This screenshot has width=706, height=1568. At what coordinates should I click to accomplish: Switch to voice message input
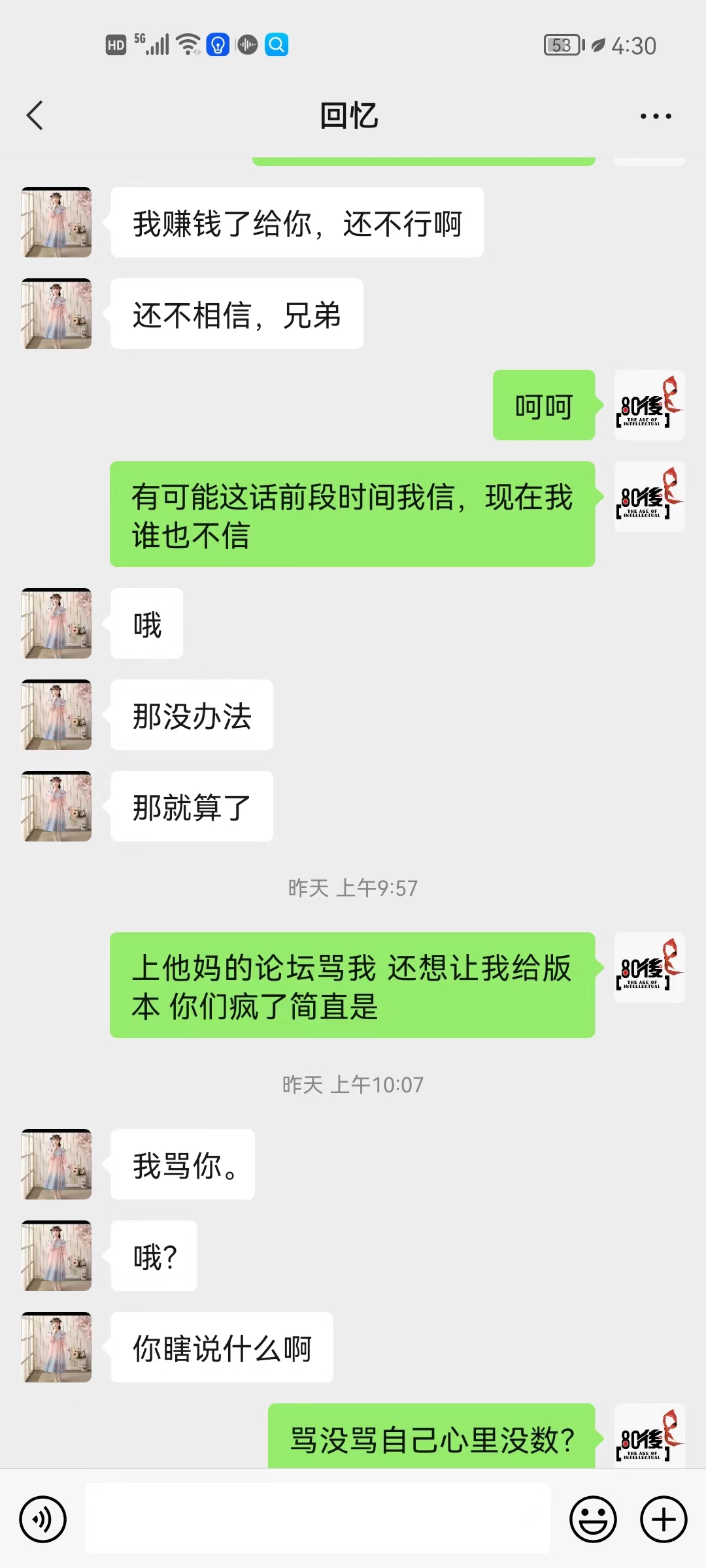pyautogui.click(x=43, y=1519)
